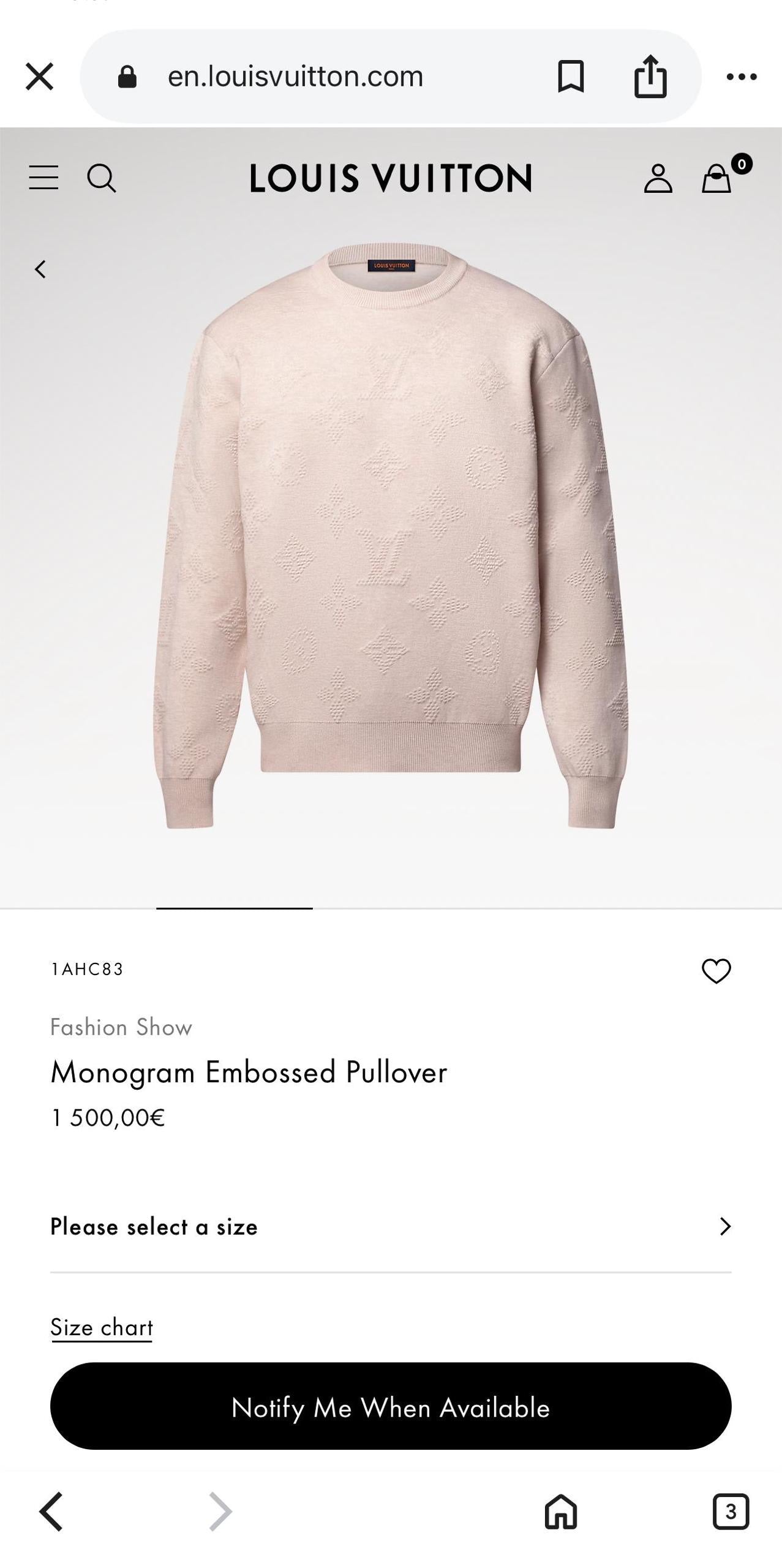
Task: Search the Louis Vuitton site
Action: [x=102, y=178]
